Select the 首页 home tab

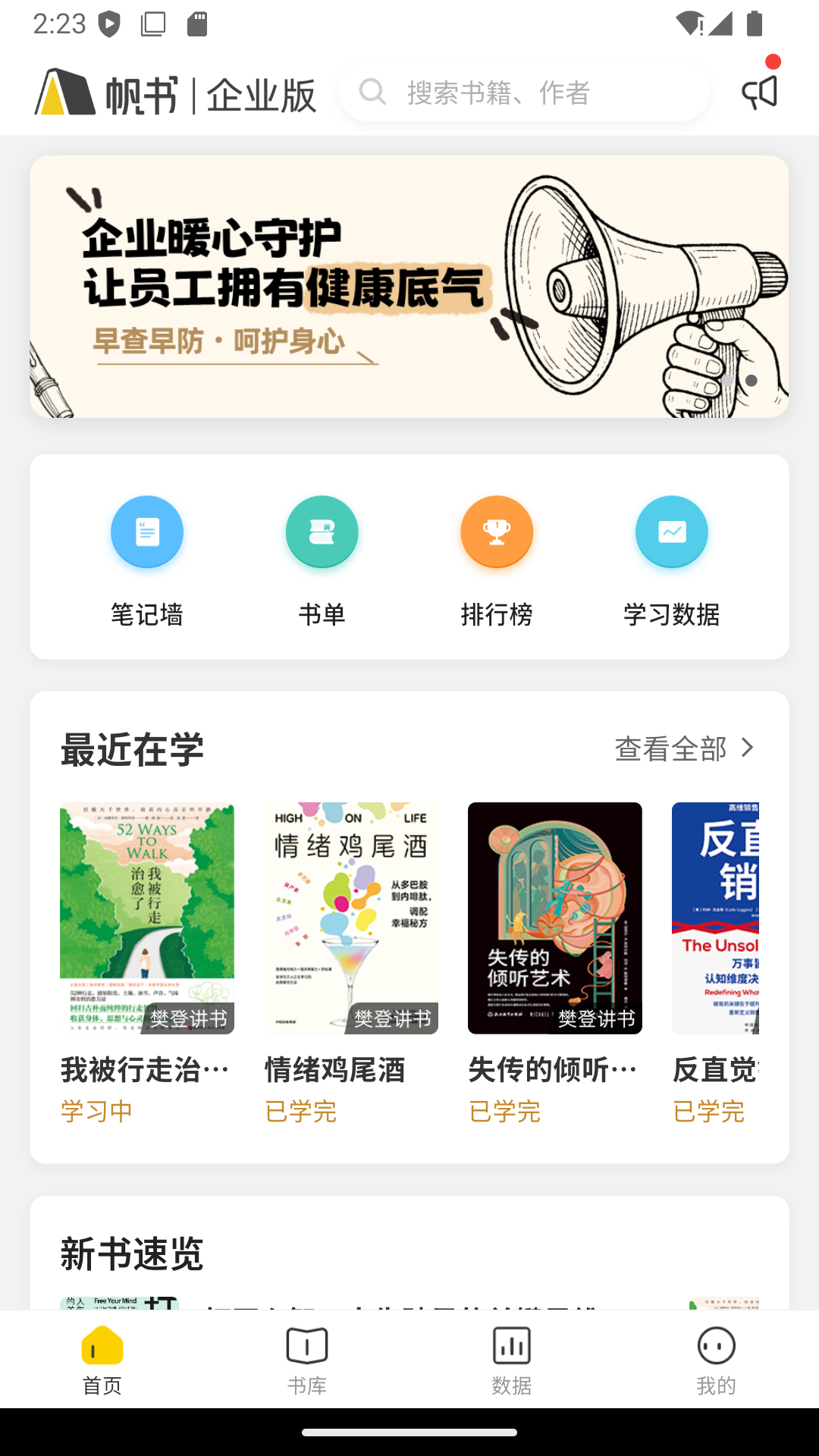(102, 1360)
